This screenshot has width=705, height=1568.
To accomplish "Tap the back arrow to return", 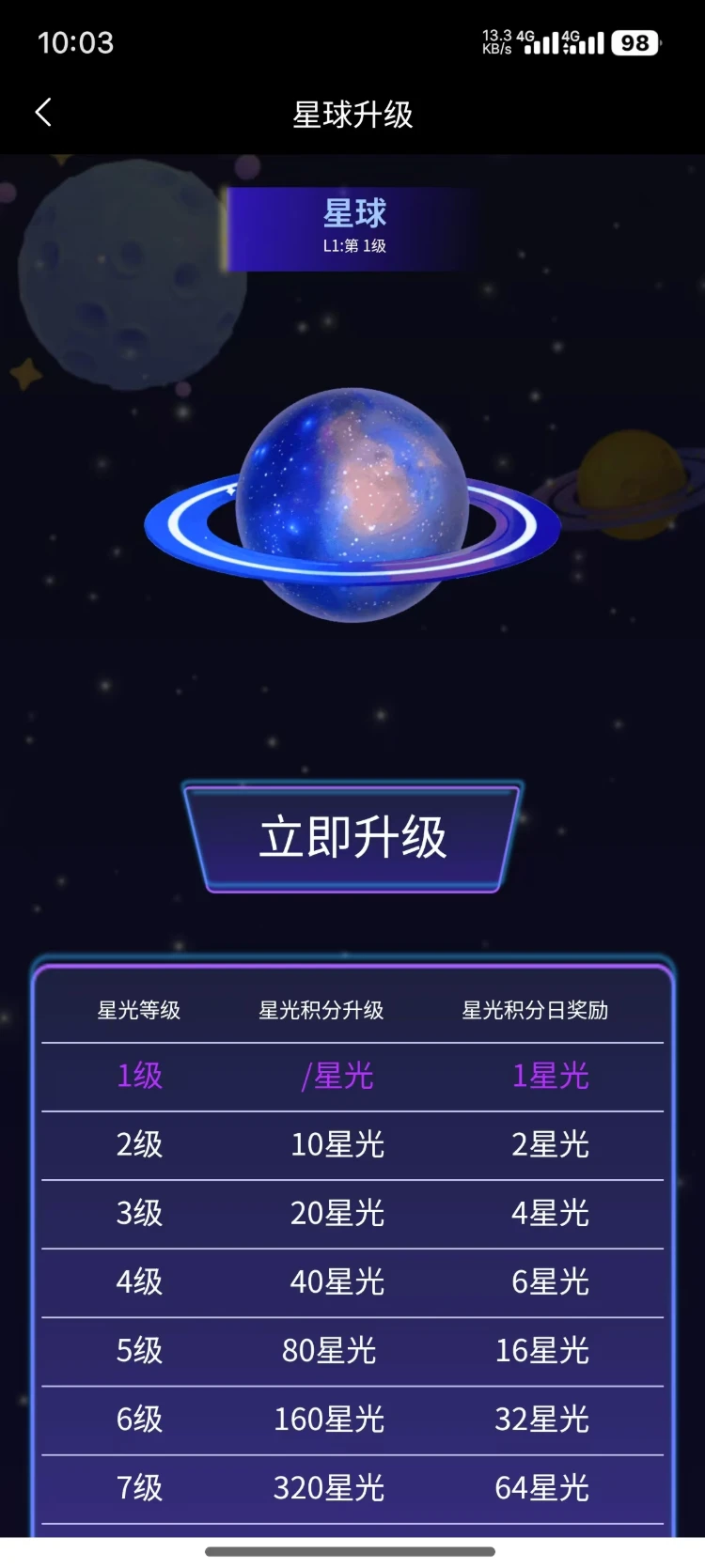I will pyautogui.click(x=42, y=112).
